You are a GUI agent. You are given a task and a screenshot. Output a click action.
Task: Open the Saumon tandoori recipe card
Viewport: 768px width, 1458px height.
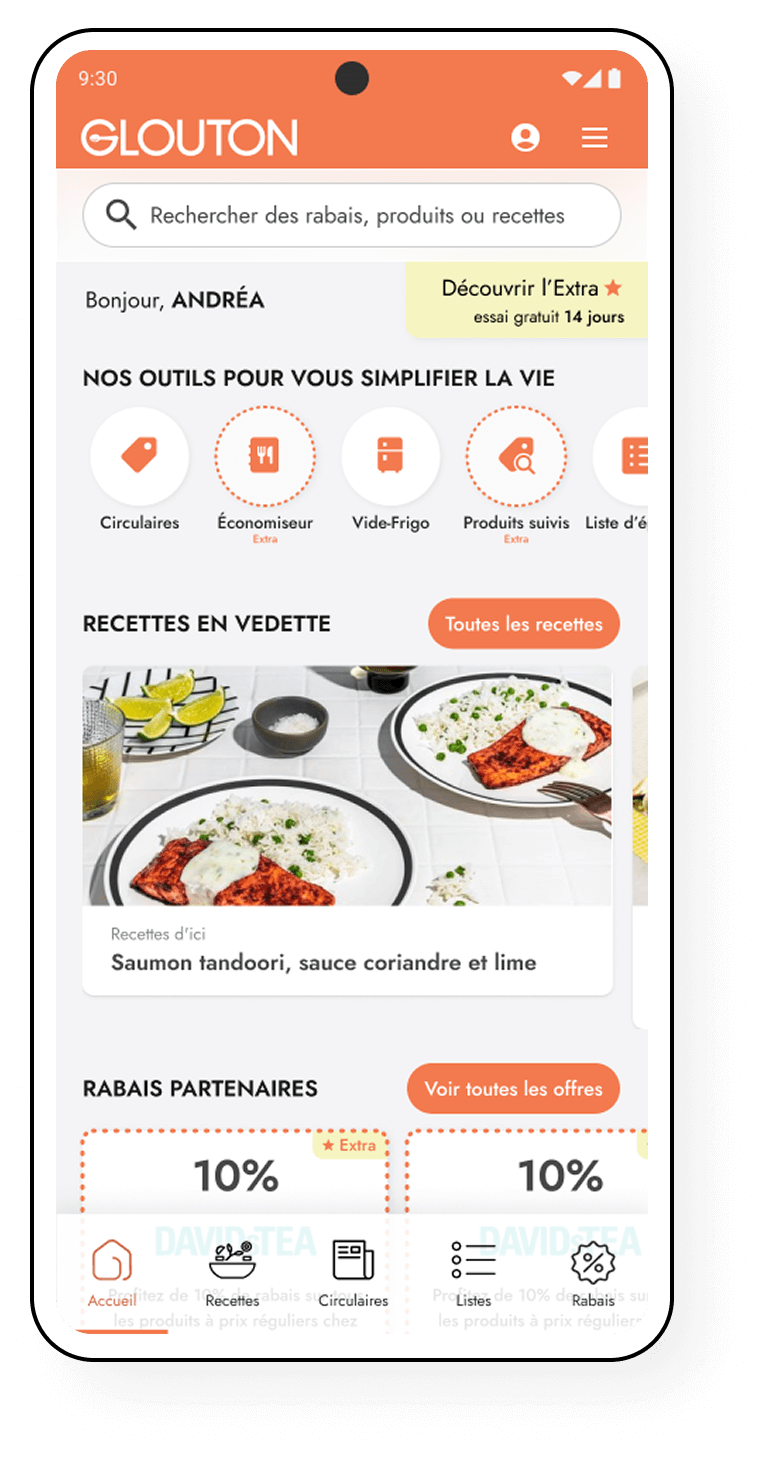point(347,825)
